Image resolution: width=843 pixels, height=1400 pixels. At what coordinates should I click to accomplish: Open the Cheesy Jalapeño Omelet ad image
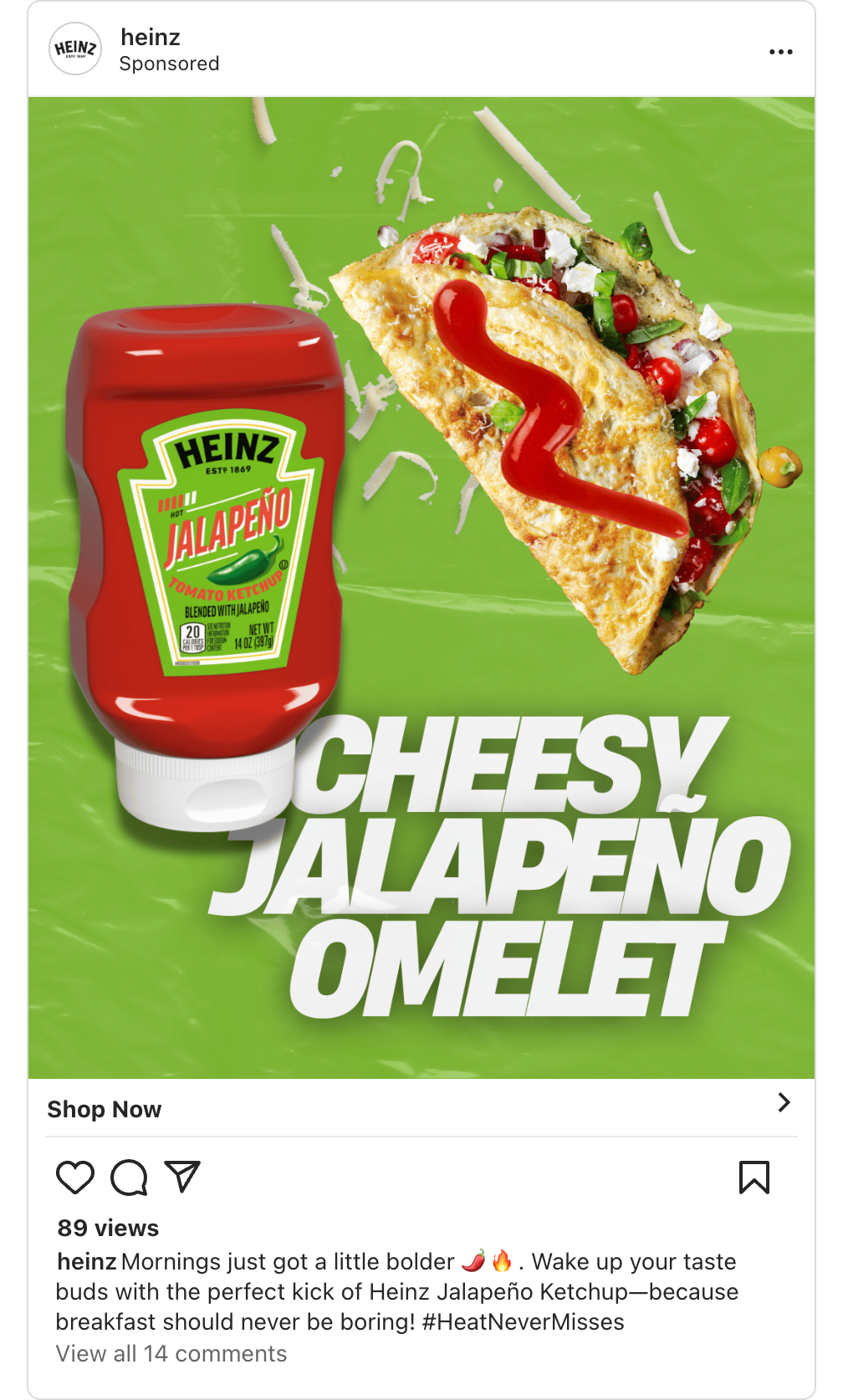pos(421,587)
